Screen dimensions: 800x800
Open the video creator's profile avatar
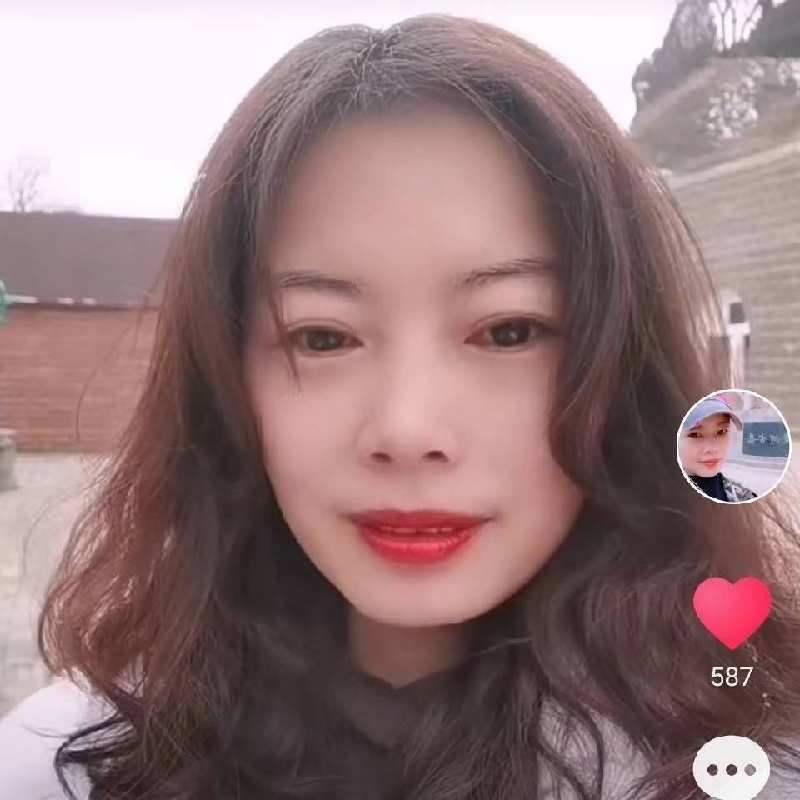[733, 446]
